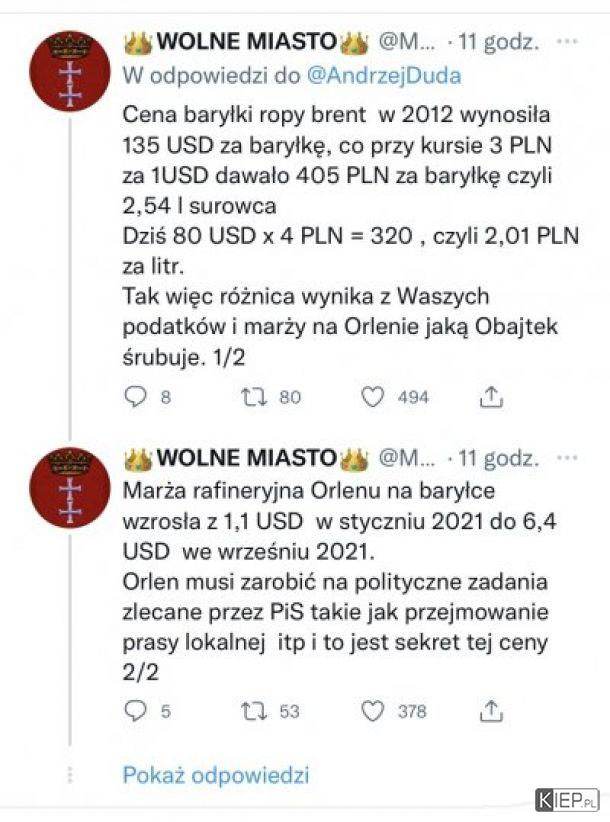The height and width of the screenshot is (822, 610).
Task: Tap "Pokaż odpowiedzi" to show replies
Action: (215, 774)
